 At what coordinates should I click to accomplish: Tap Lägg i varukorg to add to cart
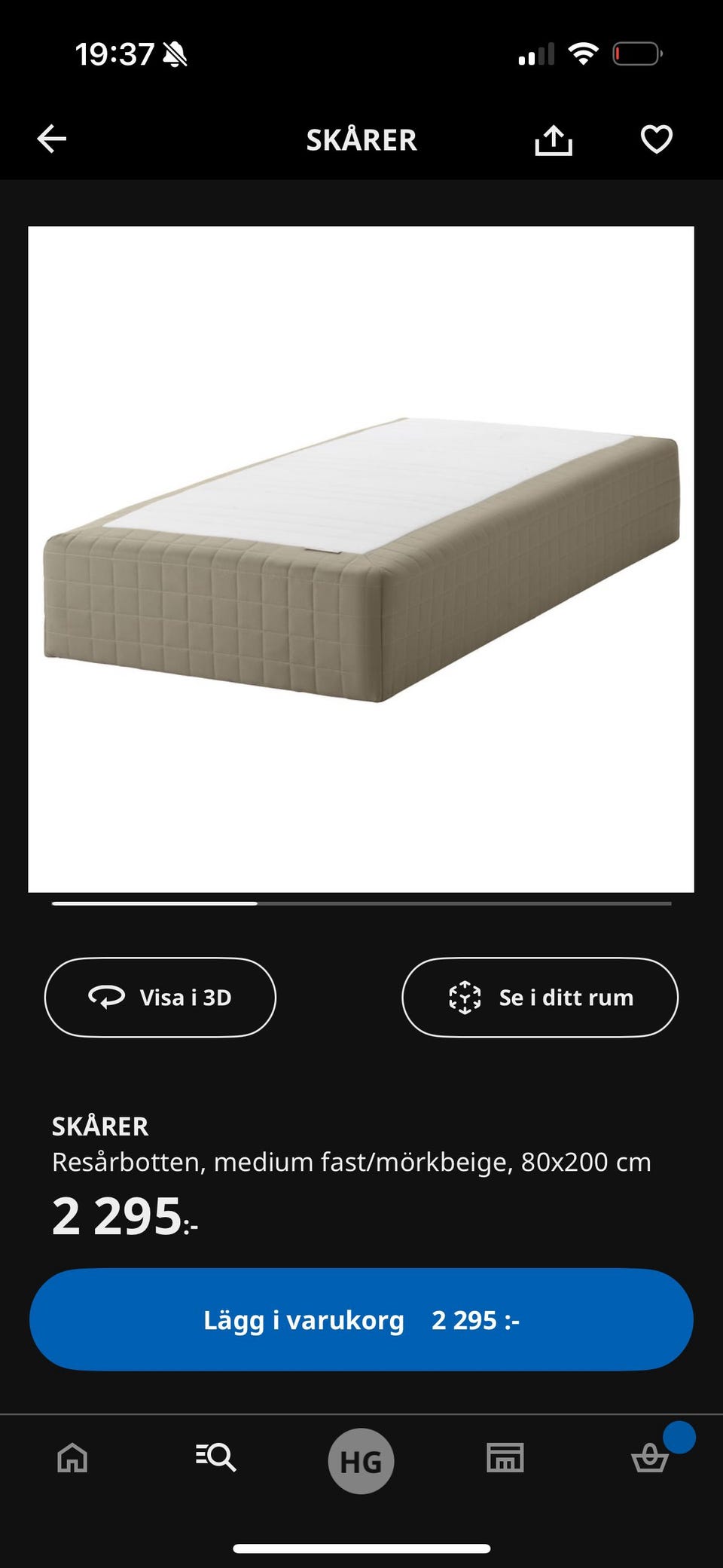click(361, 1319)
